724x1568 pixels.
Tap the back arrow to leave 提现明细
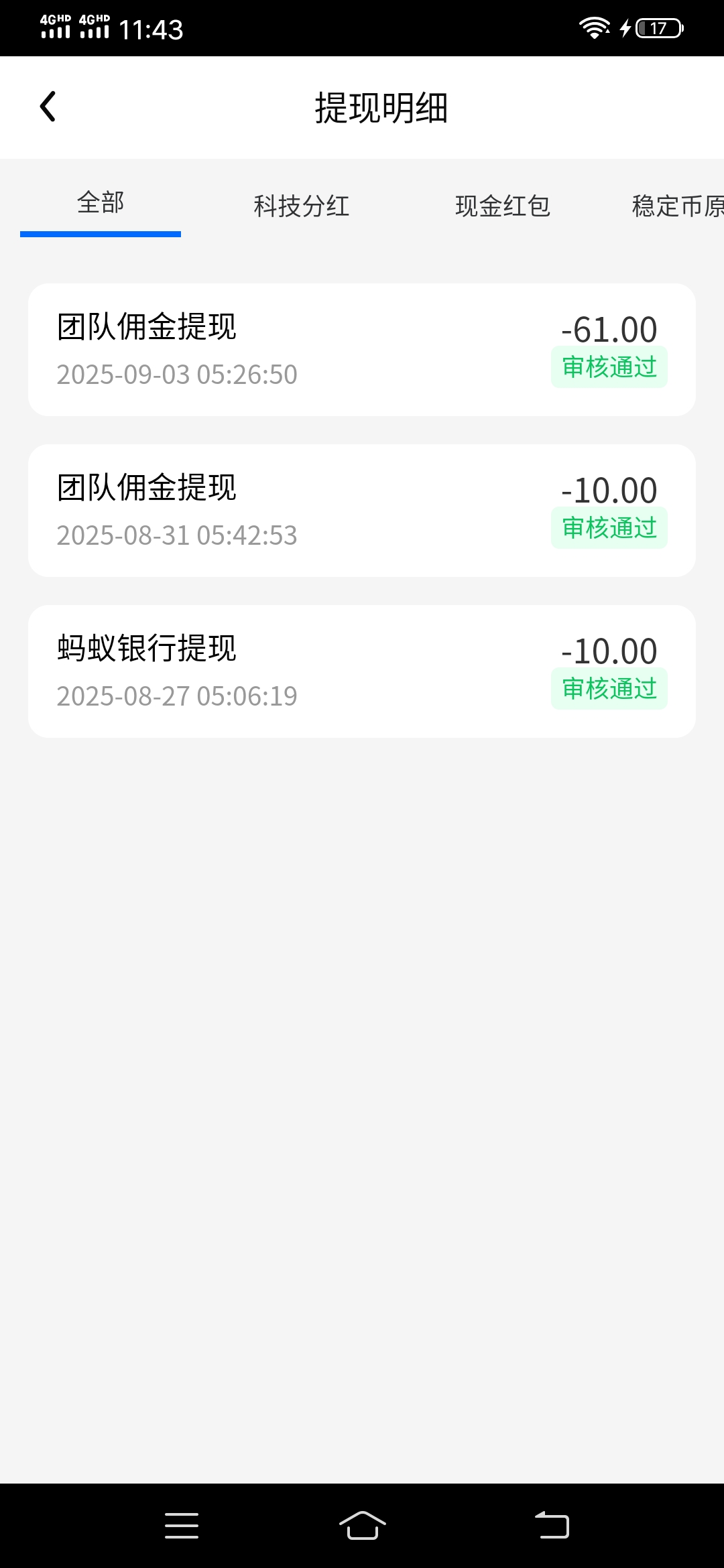[x=48, y=106]
